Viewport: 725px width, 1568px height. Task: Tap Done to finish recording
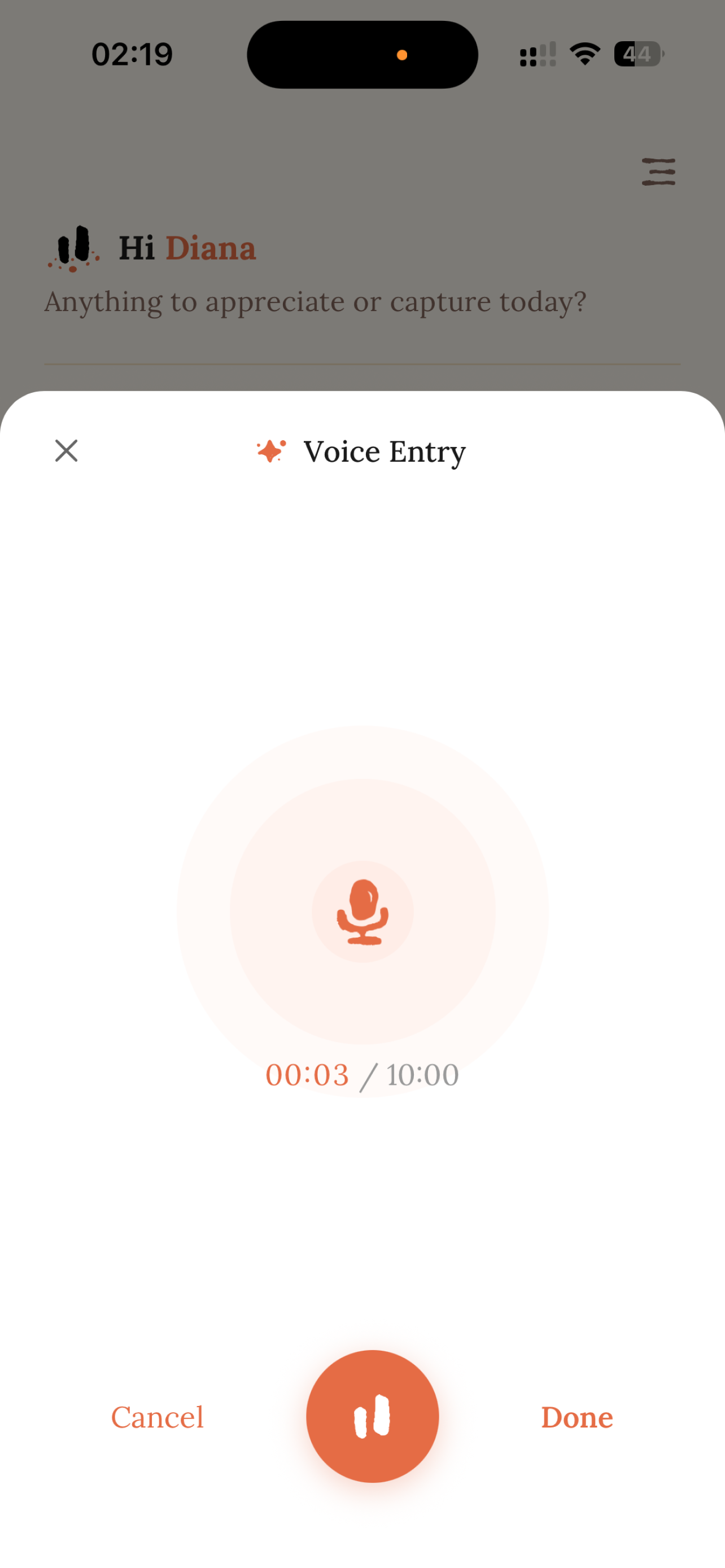click(576, 1417)
